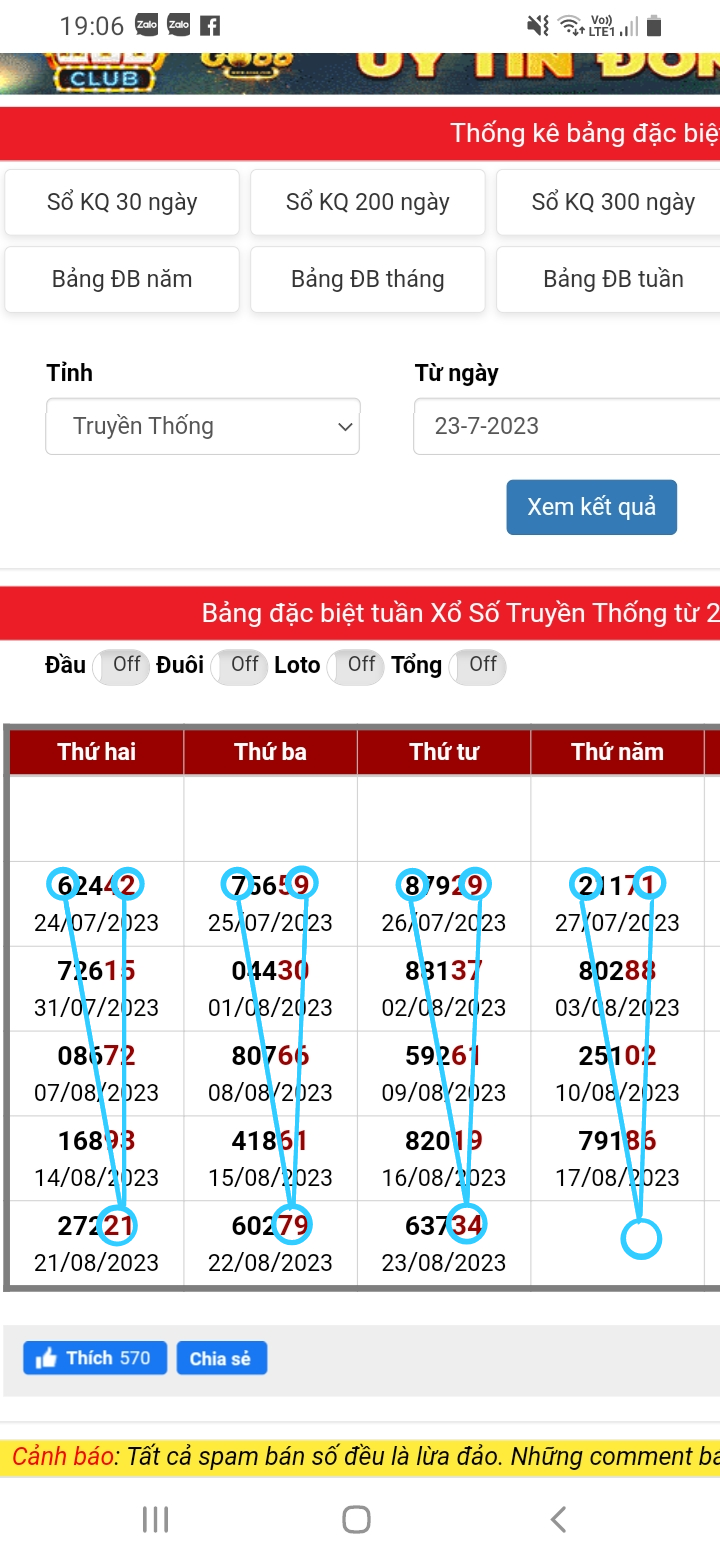Share via the Chia sẻ button
720x1560 pixels.
[x=222, y=1358]
